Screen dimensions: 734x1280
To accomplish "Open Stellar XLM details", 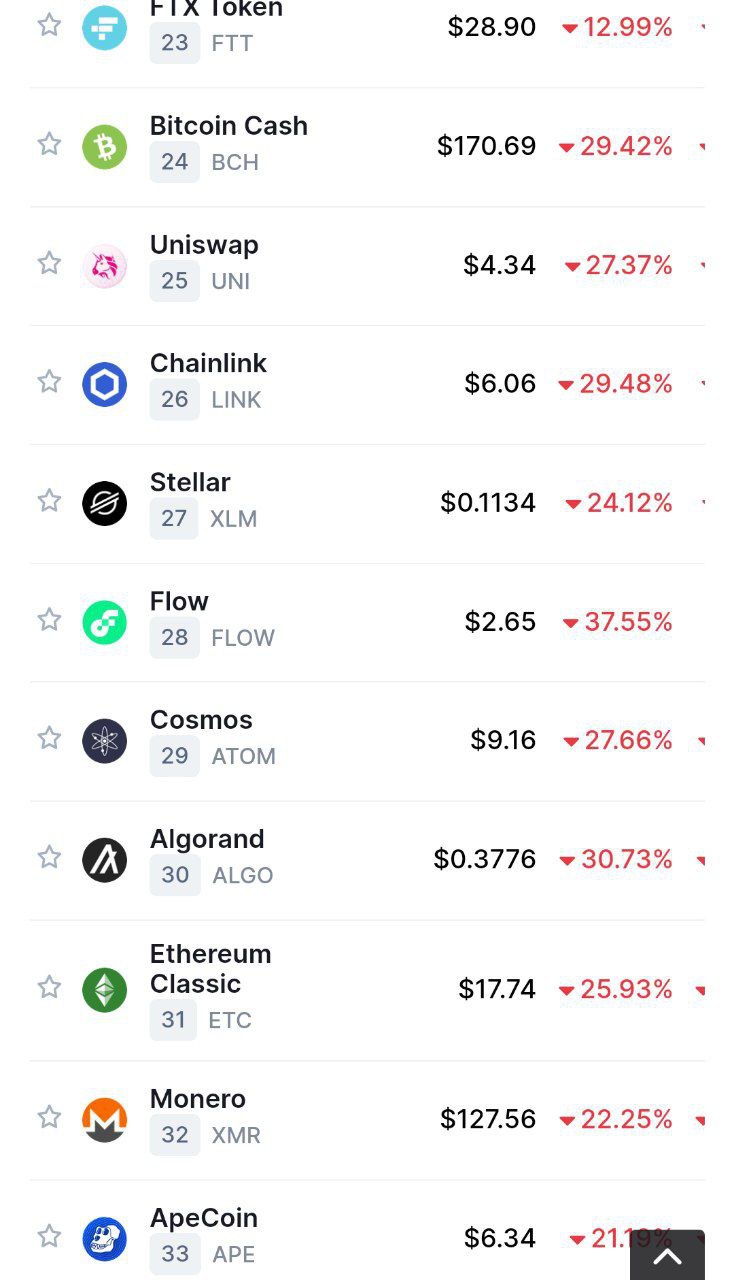I will 190,482.
